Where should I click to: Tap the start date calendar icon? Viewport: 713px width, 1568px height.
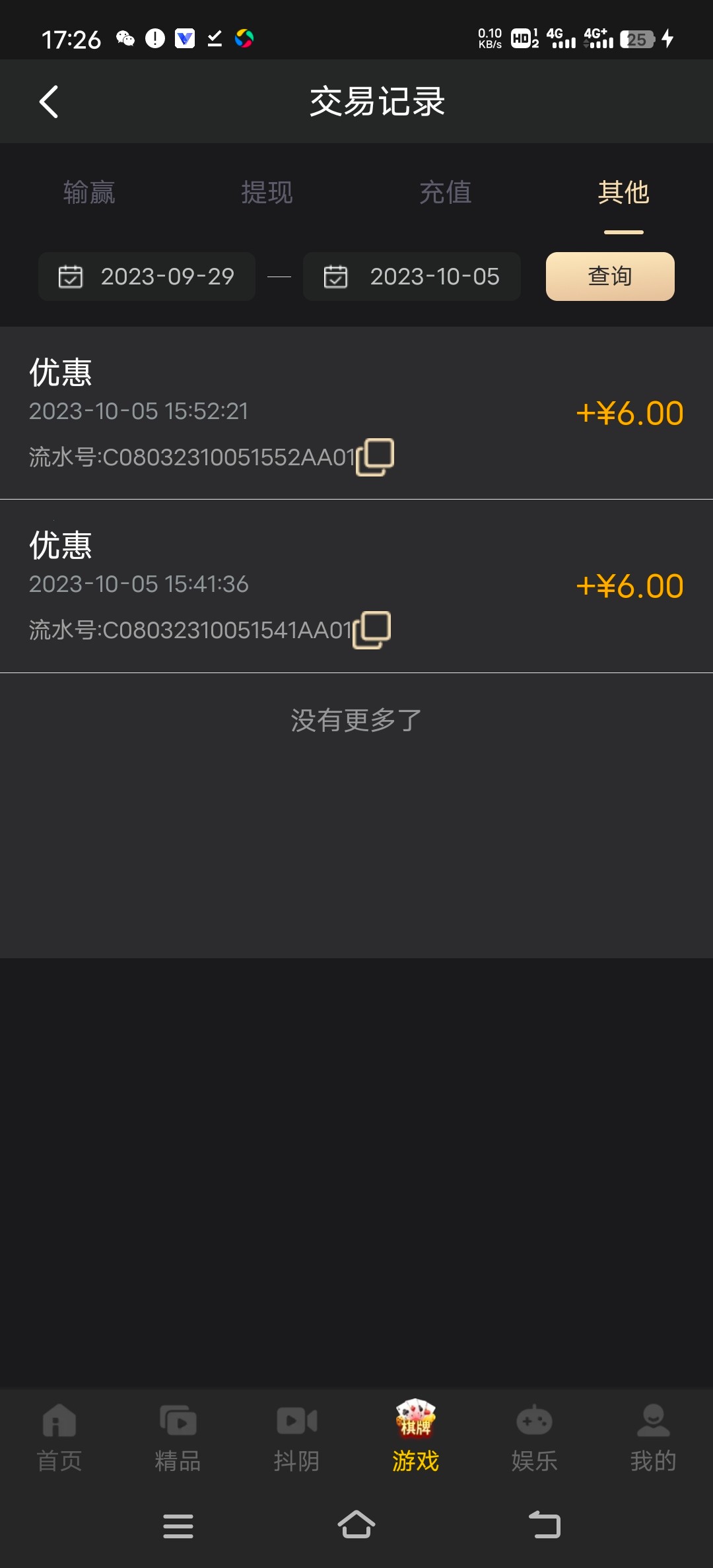(71, 277)
